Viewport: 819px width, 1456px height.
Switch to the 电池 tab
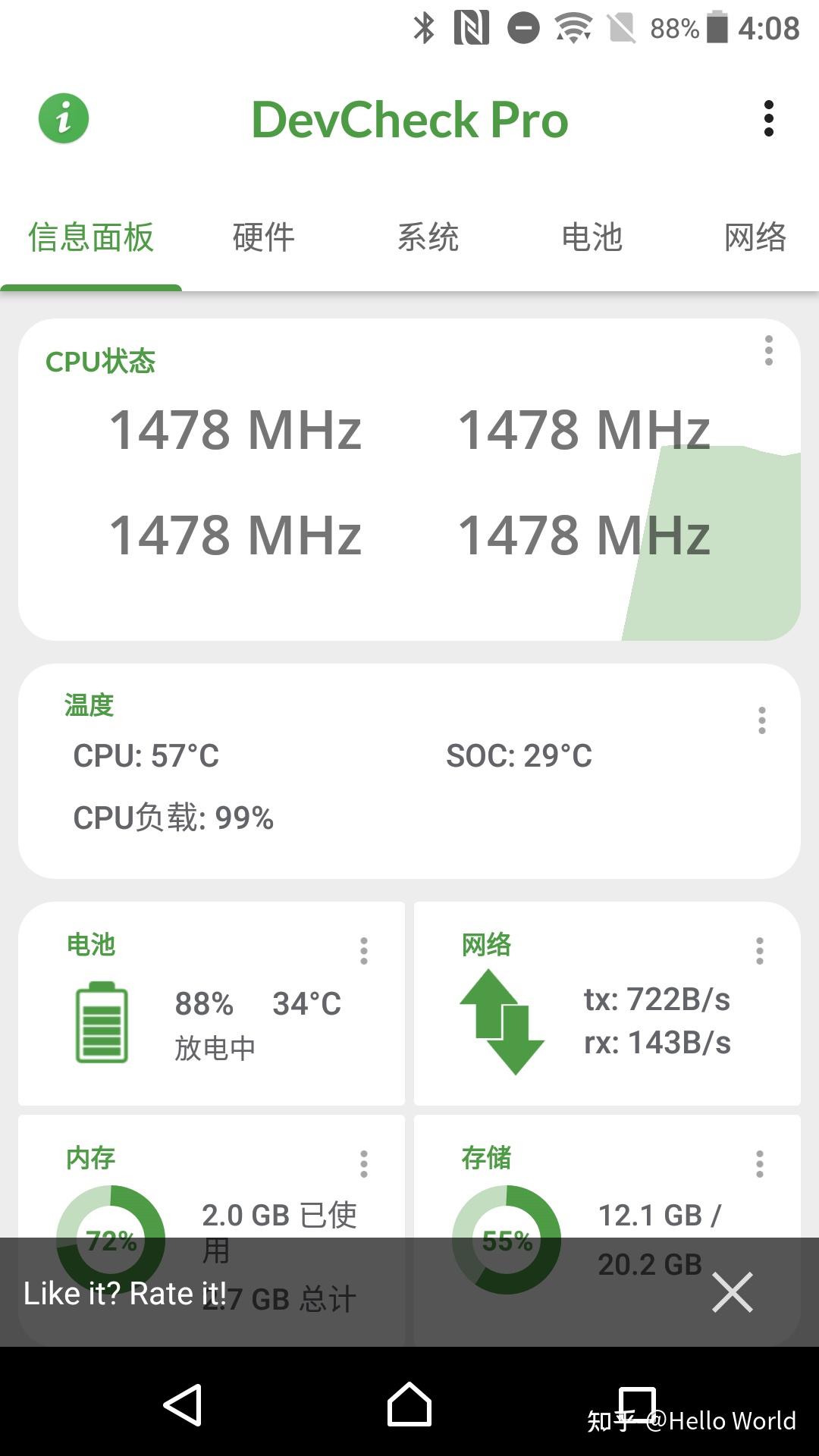pos(591,237)
